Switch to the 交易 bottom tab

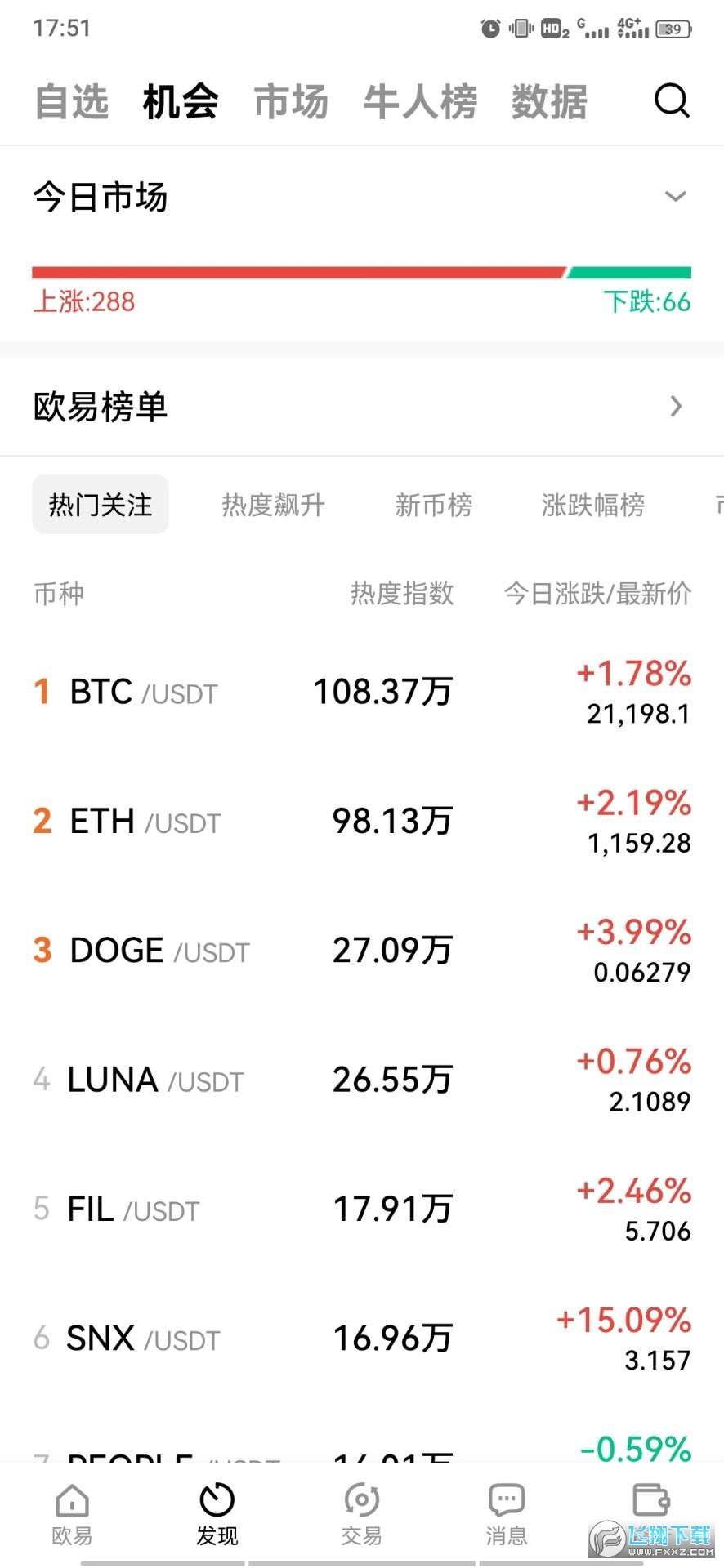click(x=361, y=1514)
